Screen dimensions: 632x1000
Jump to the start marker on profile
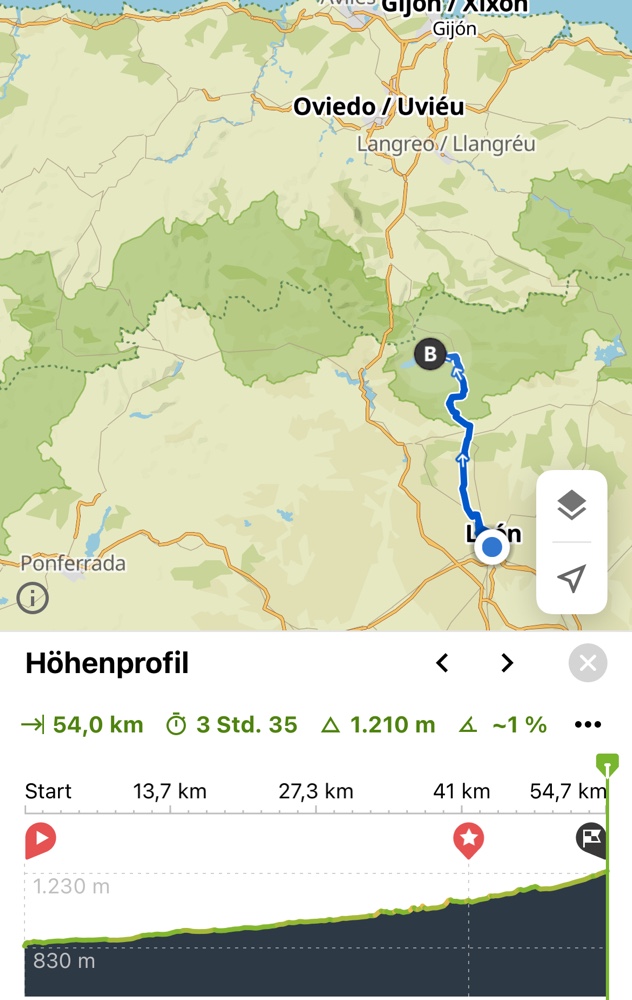[x=40, y=840]
